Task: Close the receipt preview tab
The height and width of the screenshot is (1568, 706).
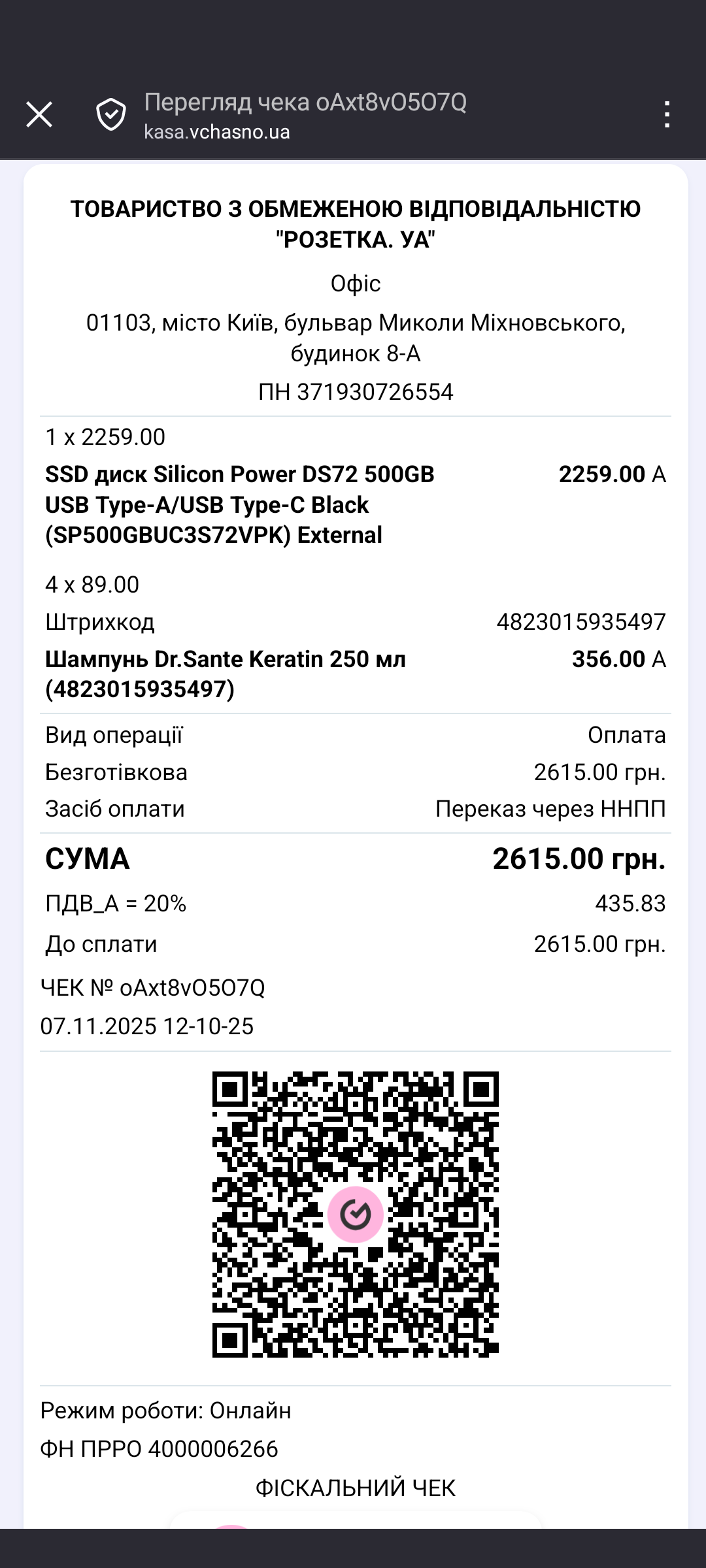Action: click(x=39, y=115)
